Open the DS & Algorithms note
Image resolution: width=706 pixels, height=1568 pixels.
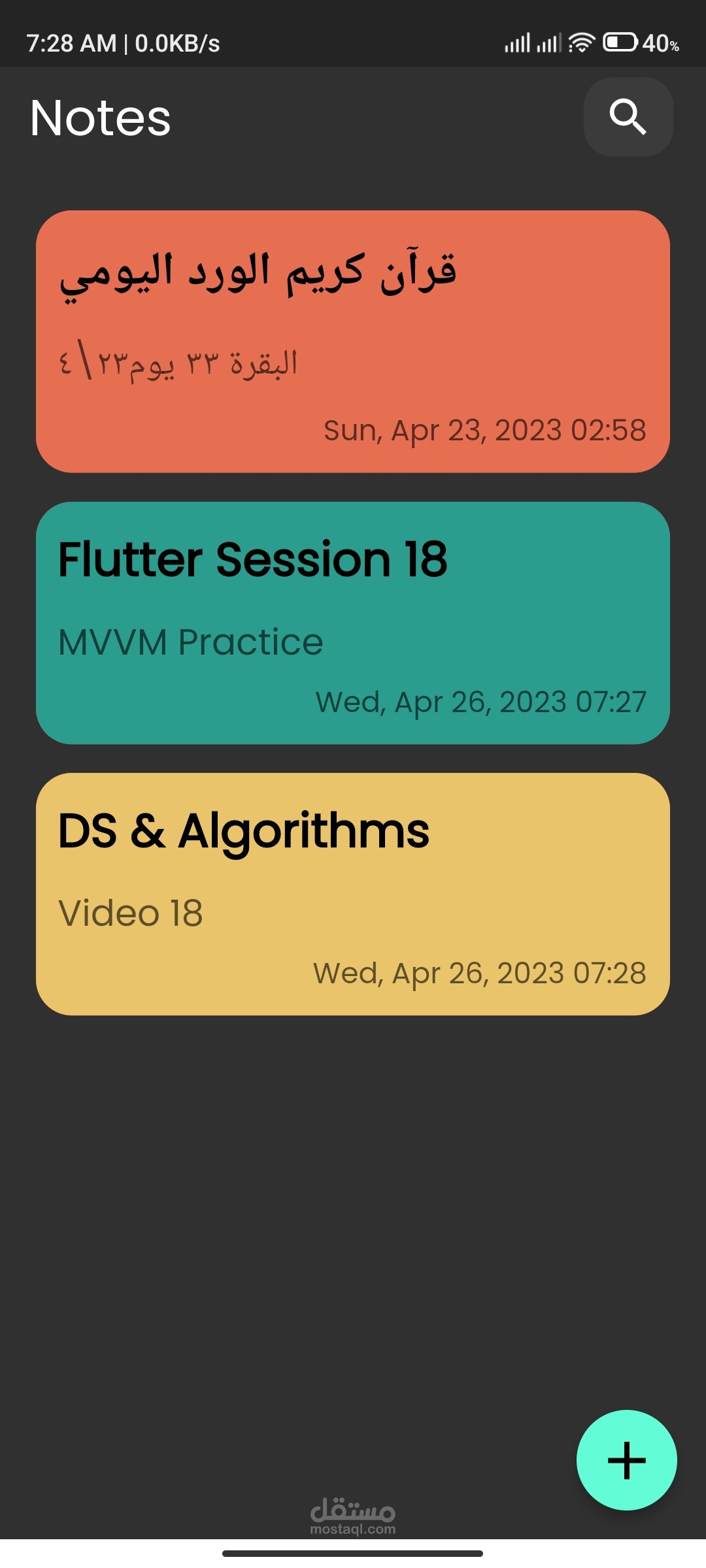point(353,893)
